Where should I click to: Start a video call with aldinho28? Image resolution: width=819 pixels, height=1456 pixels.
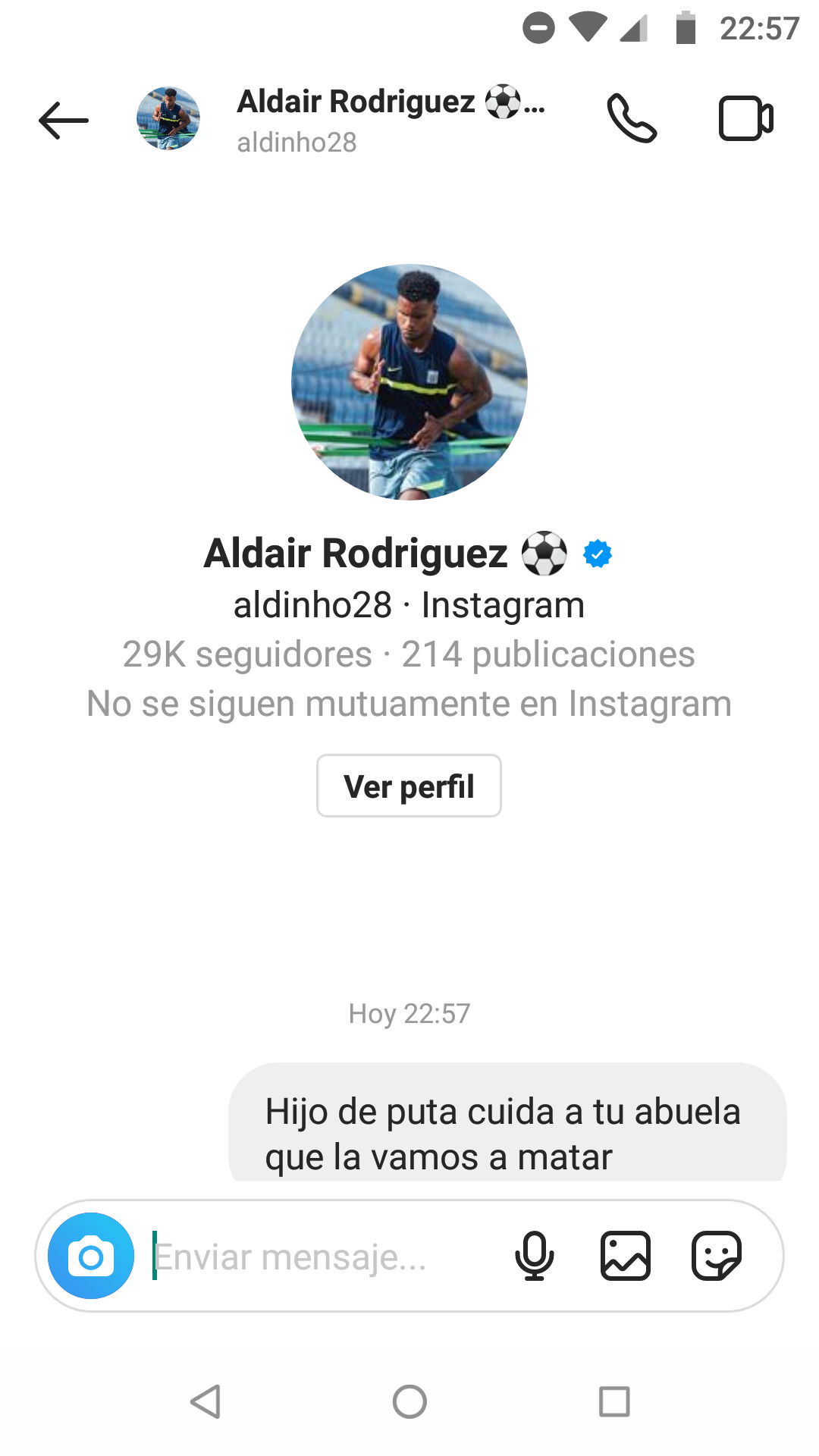tap(745, 119)
